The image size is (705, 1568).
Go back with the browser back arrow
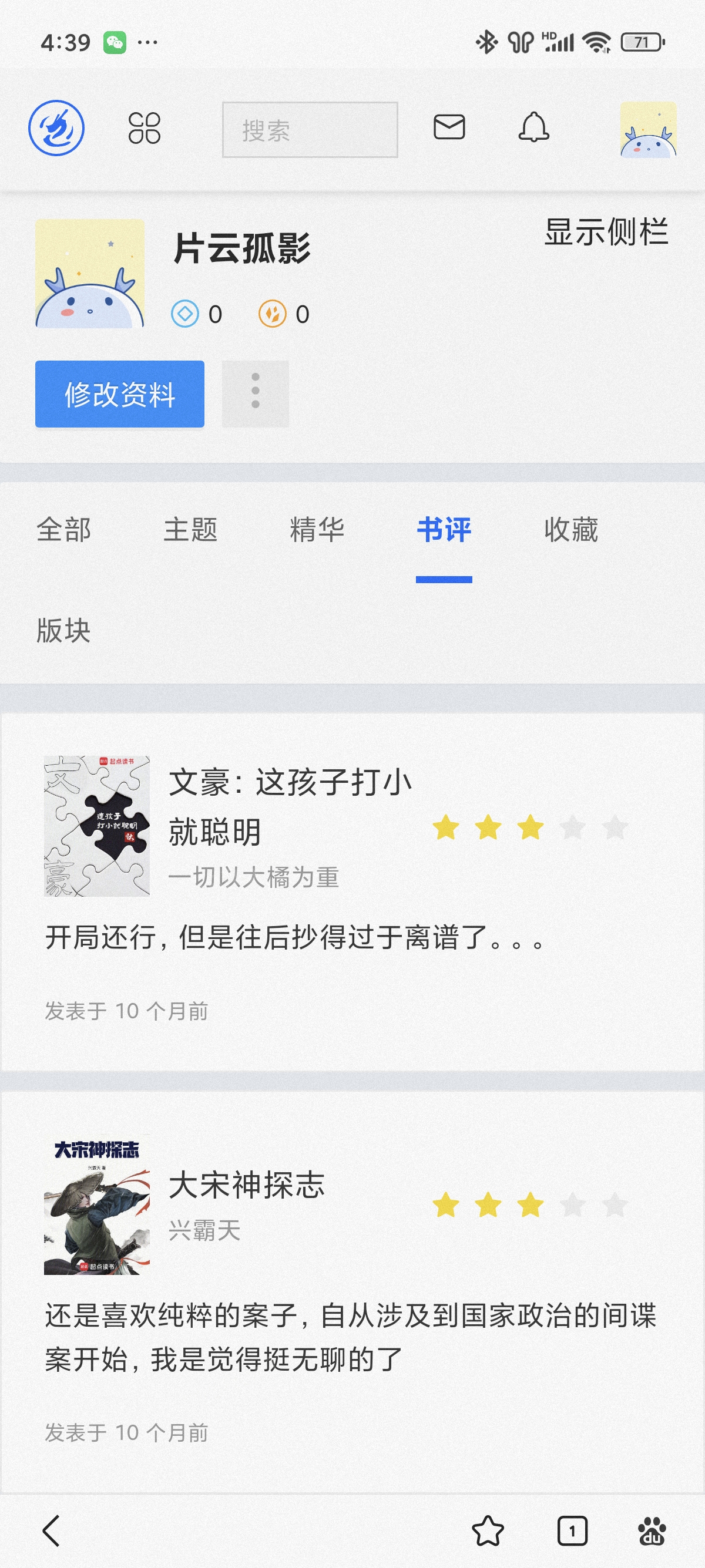click(x=52, y=1530)
